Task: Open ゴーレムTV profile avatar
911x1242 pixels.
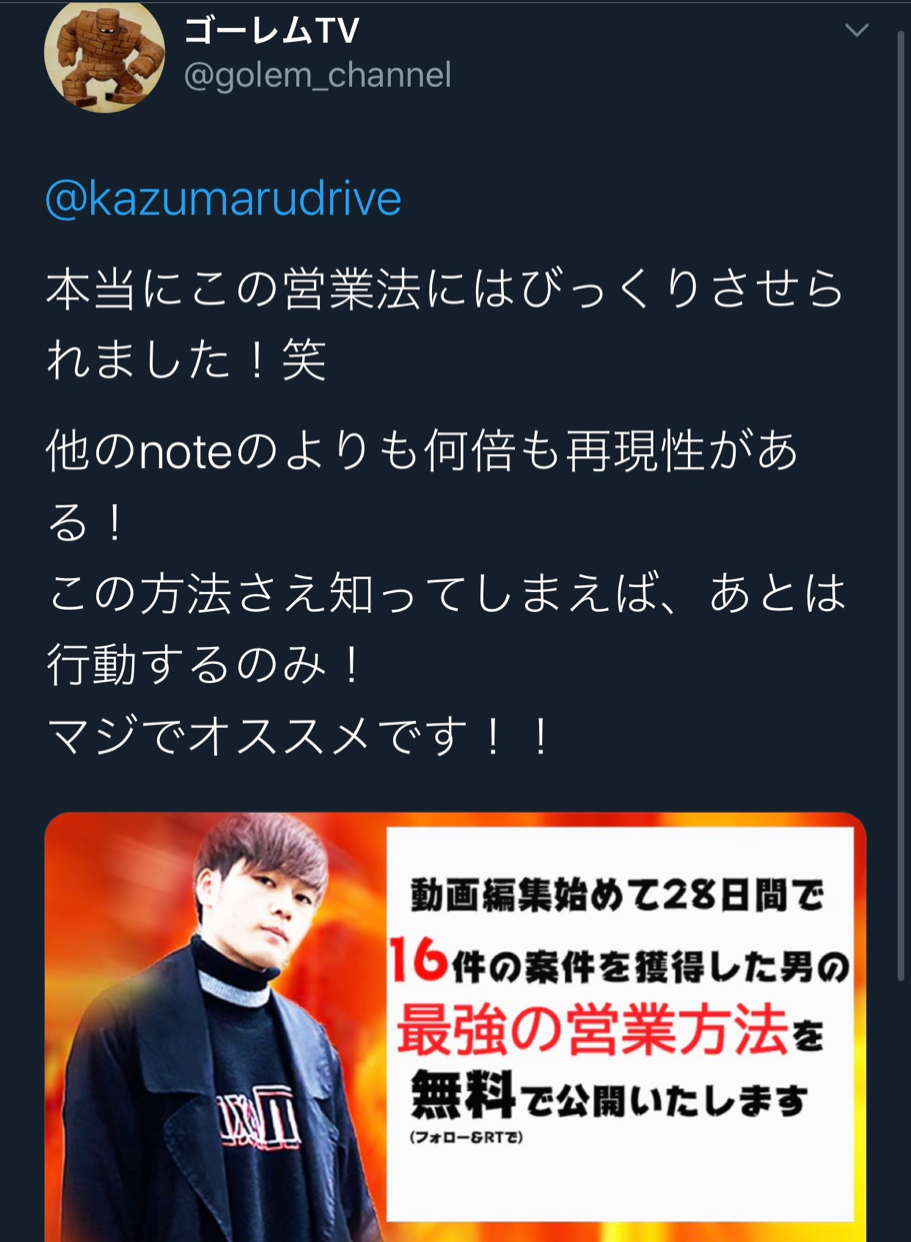Action: coord(104,55)
